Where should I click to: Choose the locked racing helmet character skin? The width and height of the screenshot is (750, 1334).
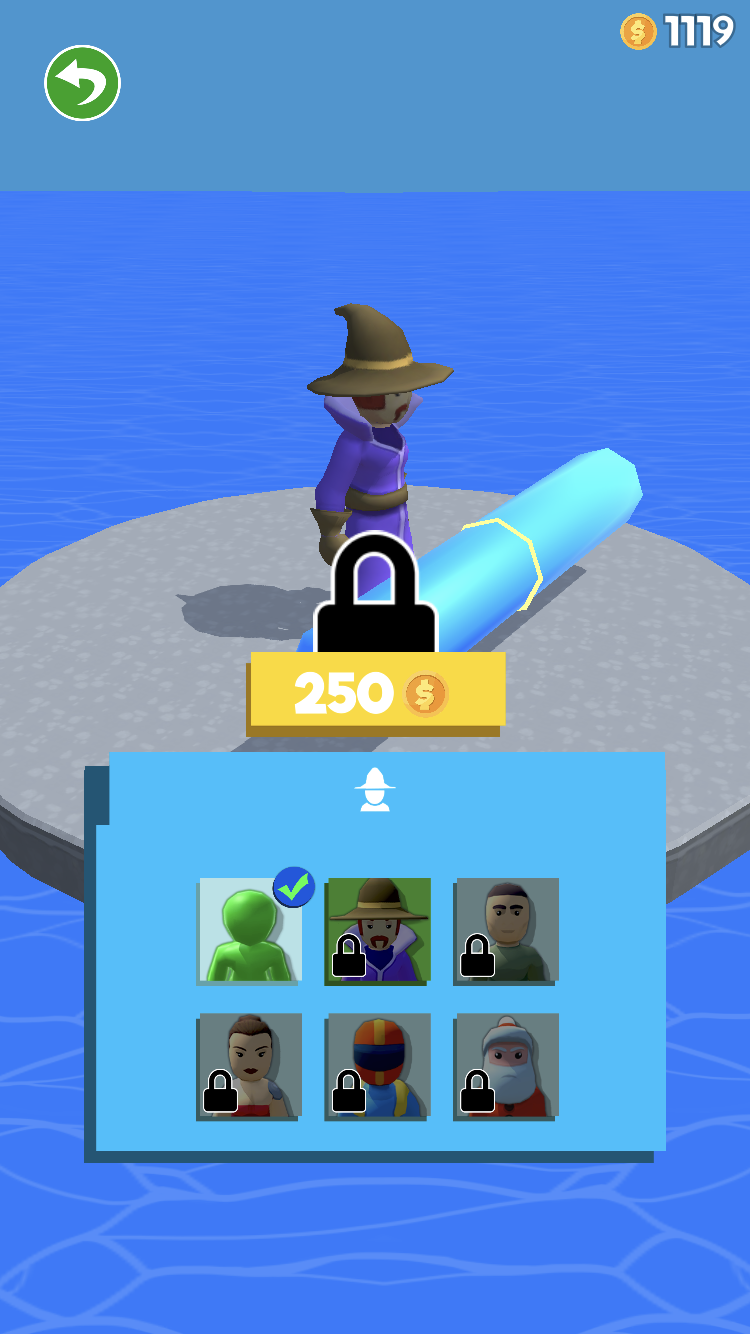(x=378, y=1066)
